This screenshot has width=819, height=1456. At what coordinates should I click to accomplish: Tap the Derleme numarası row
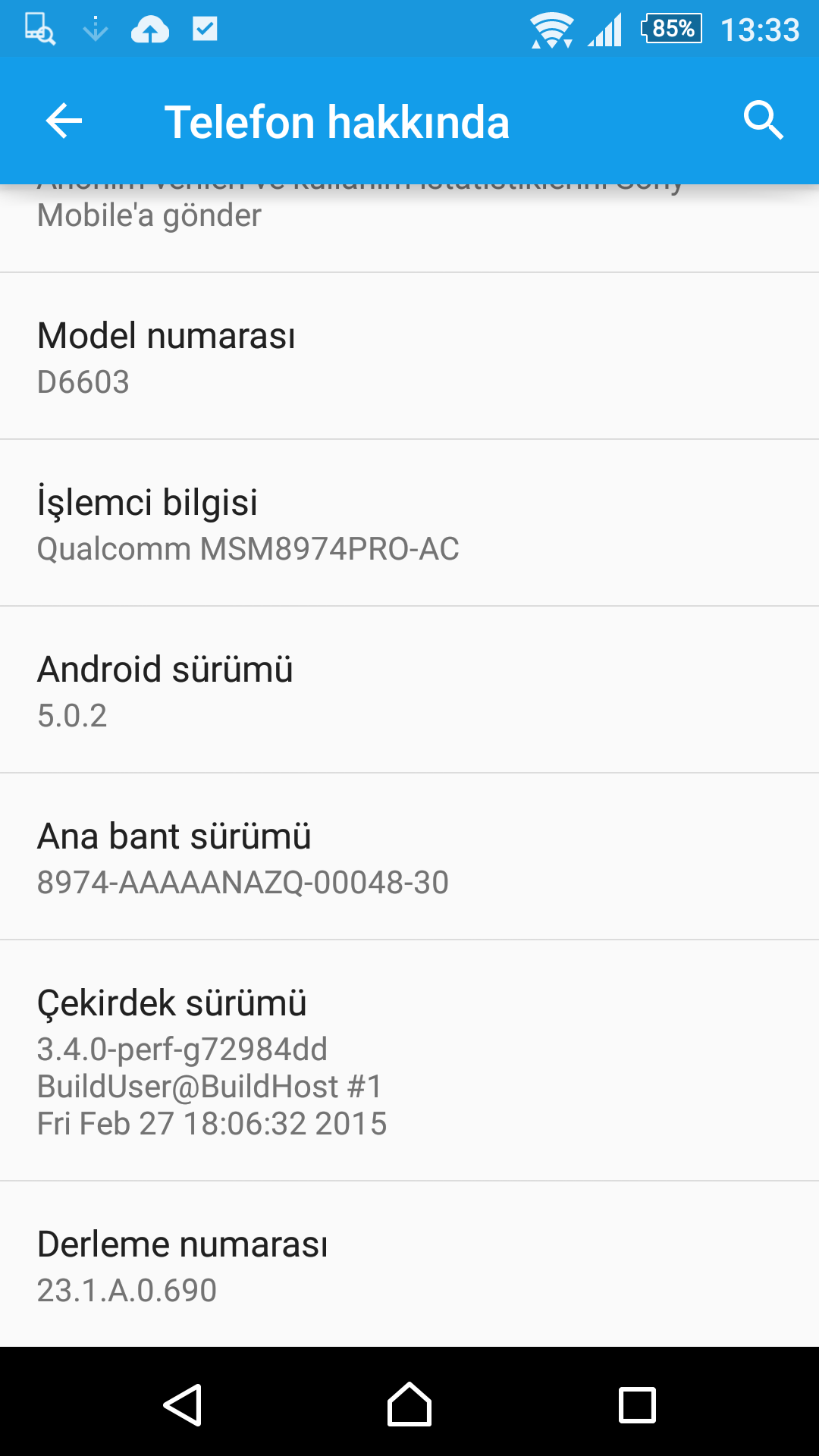tap(409, 1265)
